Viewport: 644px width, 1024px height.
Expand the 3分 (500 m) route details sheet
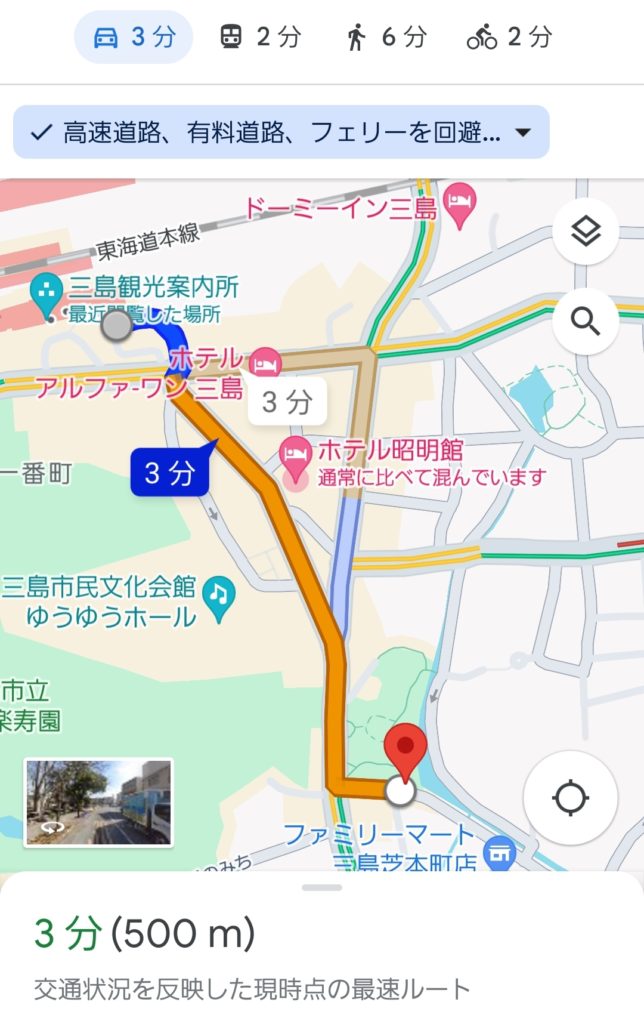322,935
